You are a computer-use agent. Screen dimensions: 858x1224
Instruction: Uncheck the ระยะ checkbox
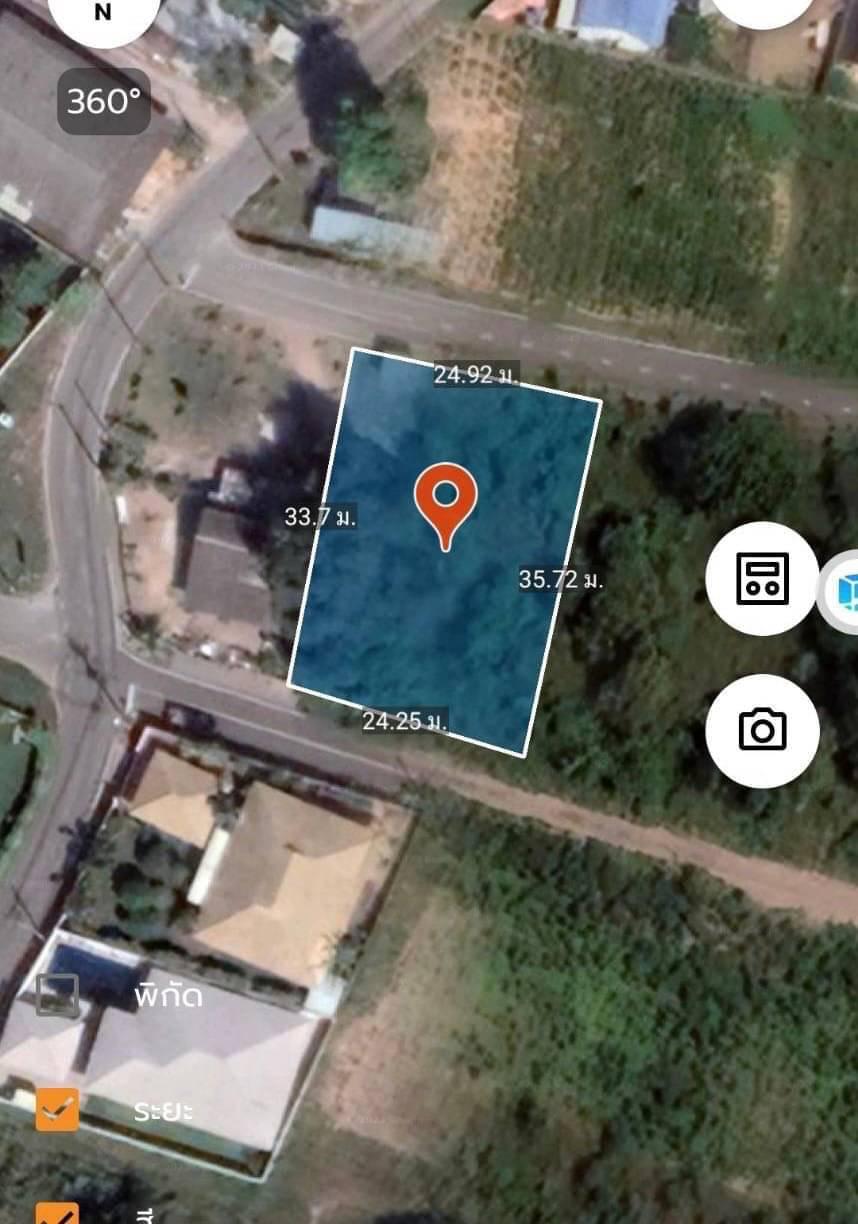57,1109
